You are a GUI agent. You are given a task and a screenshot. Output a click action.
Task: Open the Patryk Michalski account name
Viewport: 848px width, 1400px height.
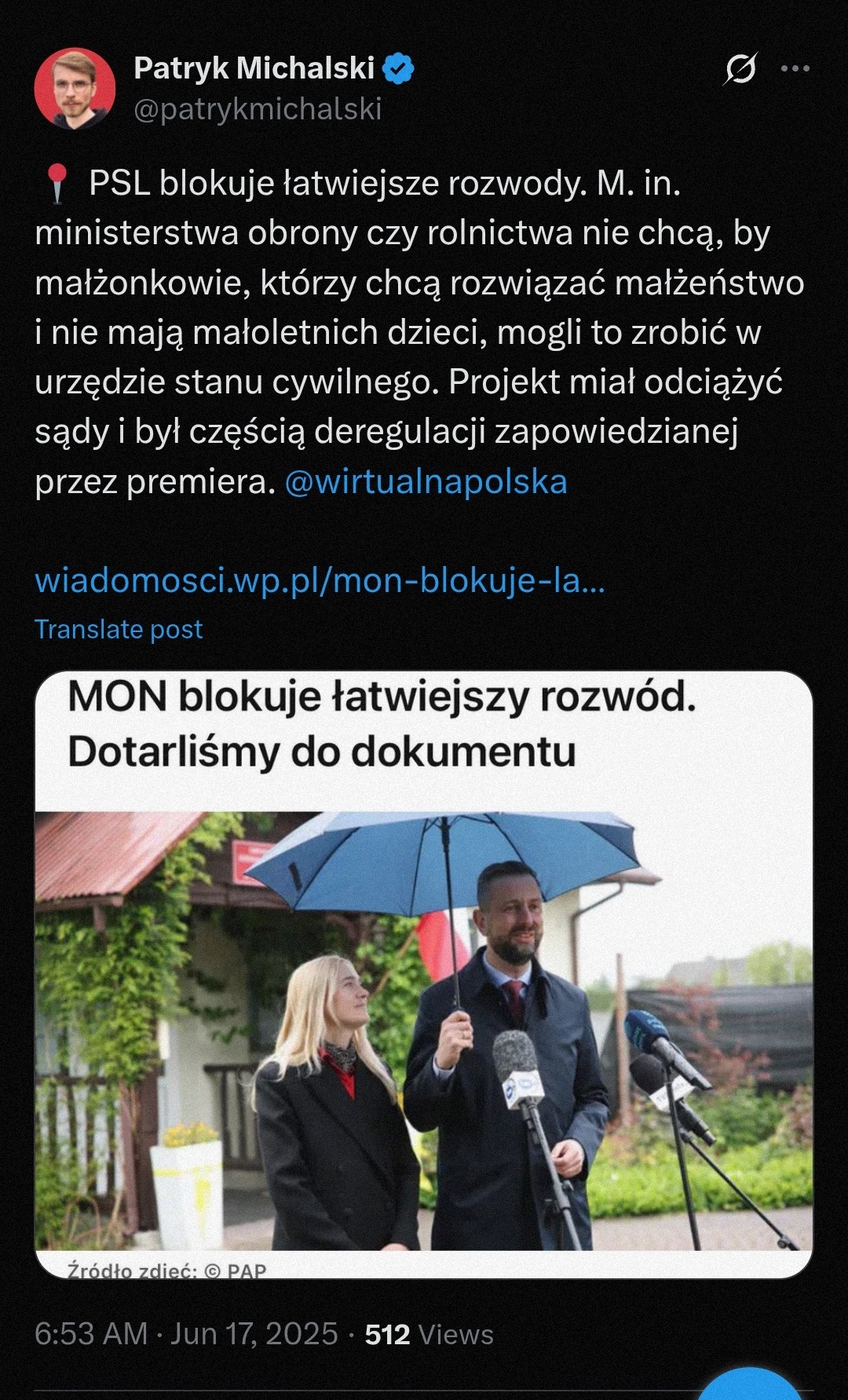254,68
